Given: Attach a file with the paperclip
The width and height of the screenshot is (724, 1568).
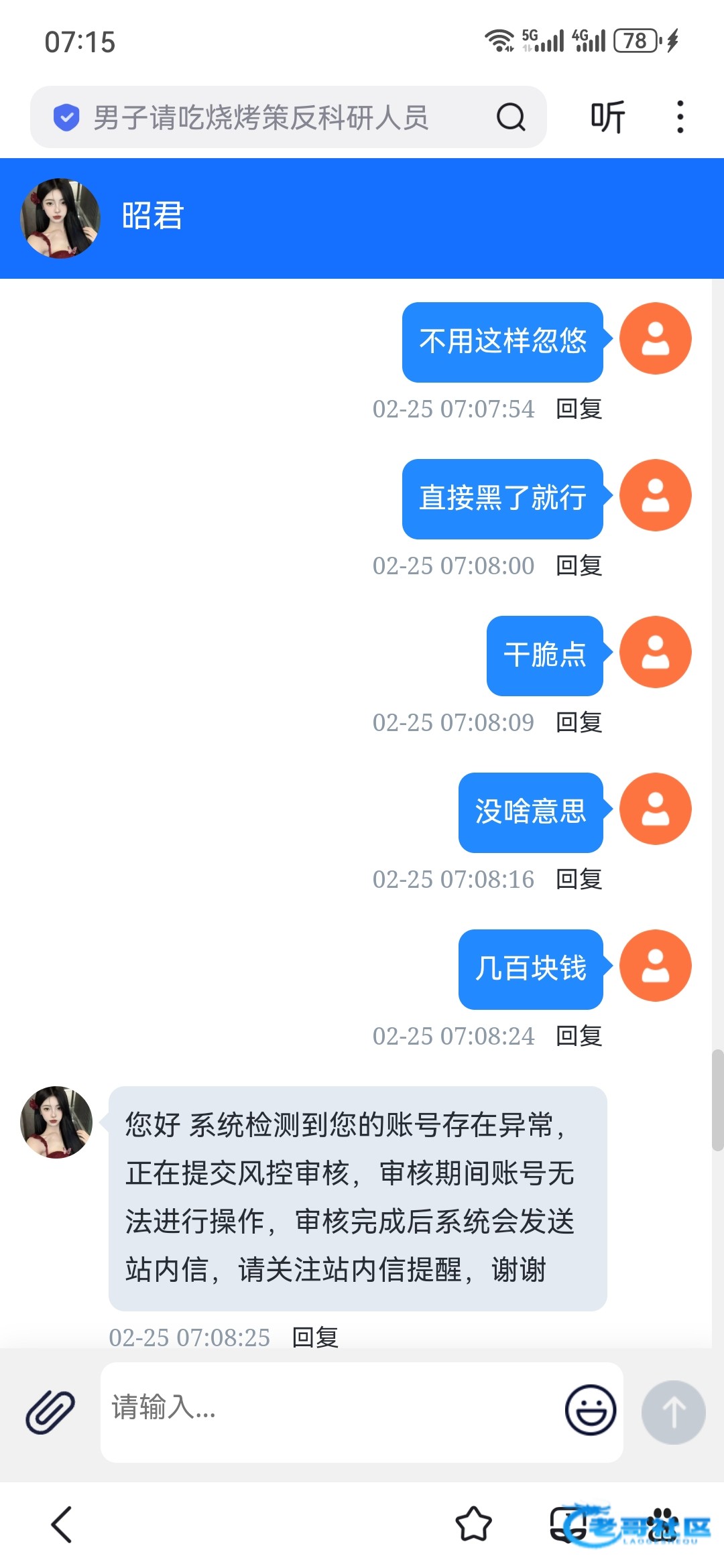Looking at the screenshot, I should [x=50, y=1411].
